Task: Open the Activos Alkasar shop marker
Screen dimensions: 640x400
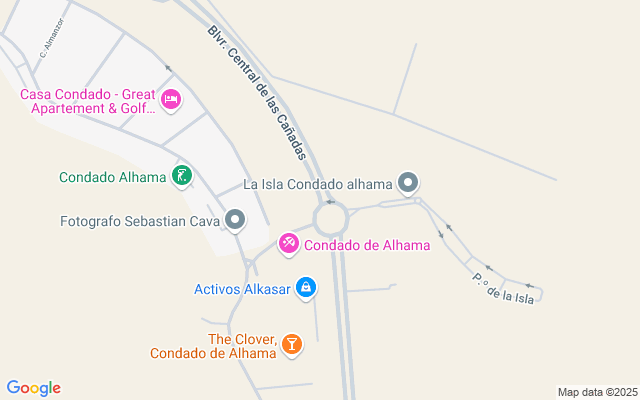Action: (306, 289)
